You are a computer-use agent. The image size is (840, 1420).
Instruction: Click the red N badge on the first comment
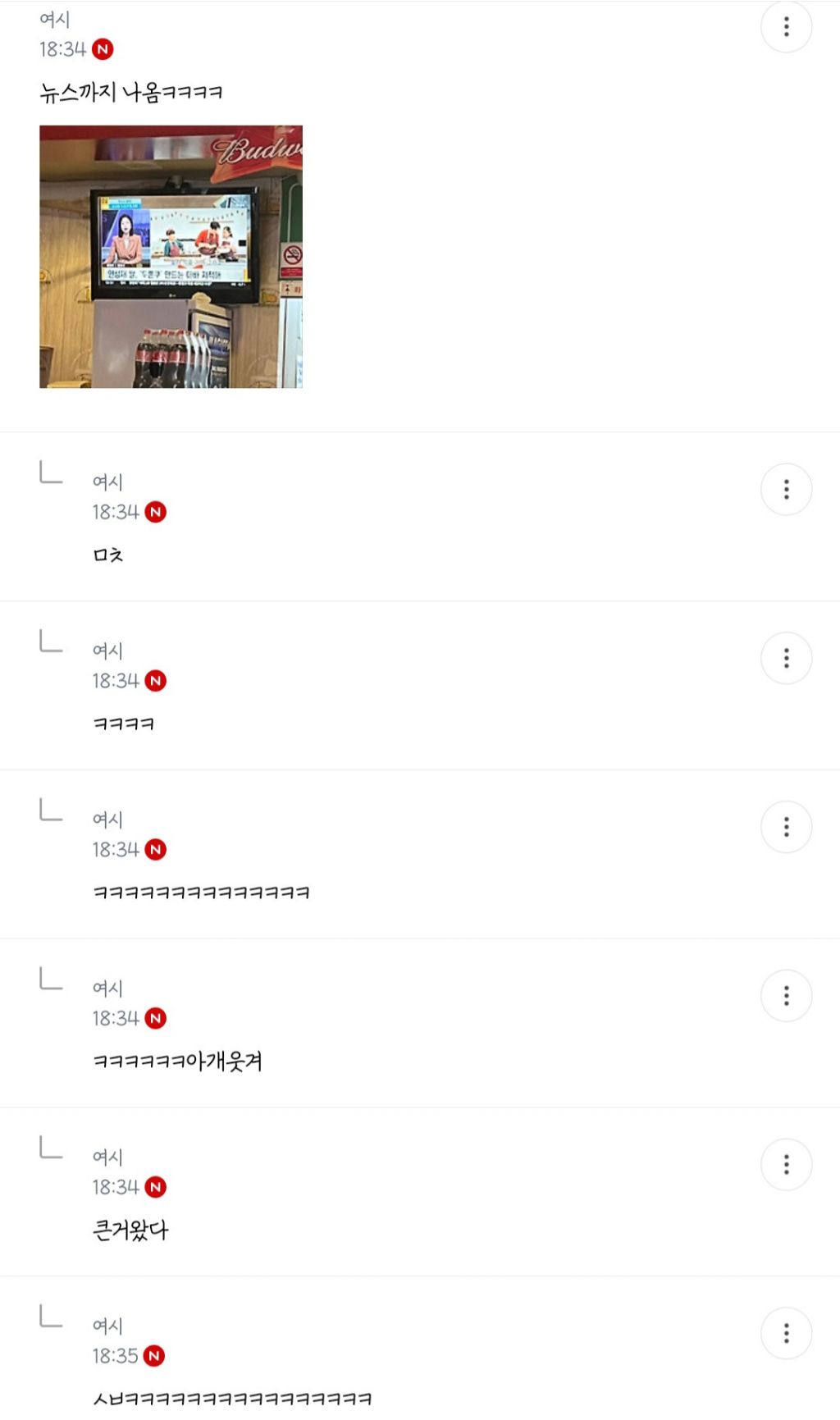103,50
